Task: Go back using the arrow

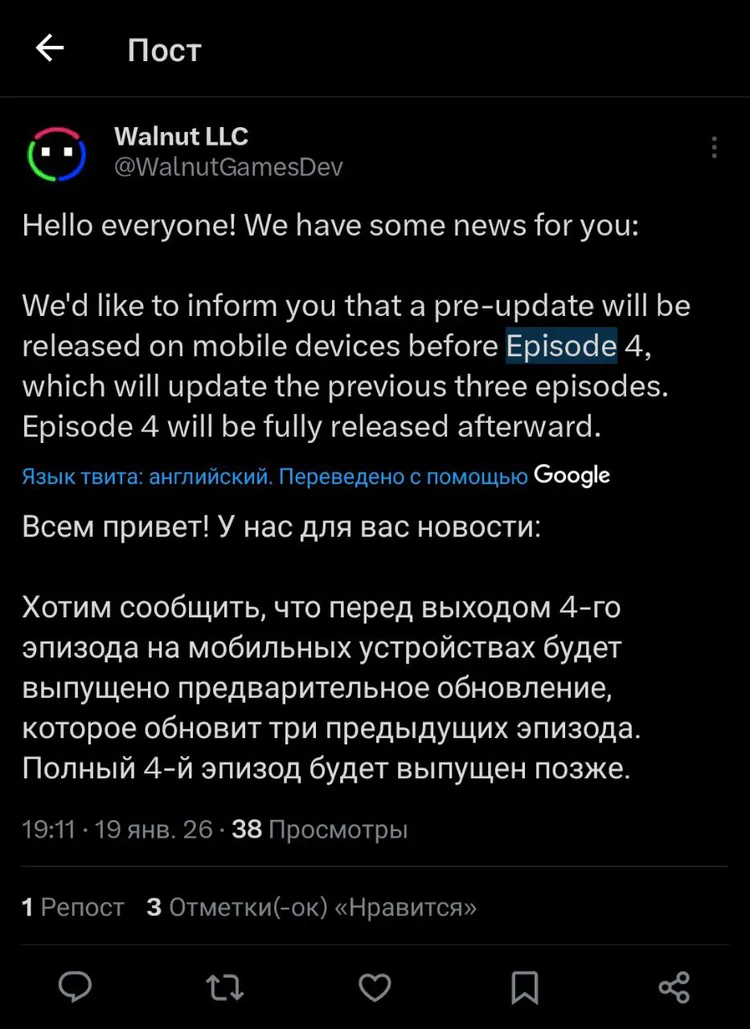Action: 49,48
